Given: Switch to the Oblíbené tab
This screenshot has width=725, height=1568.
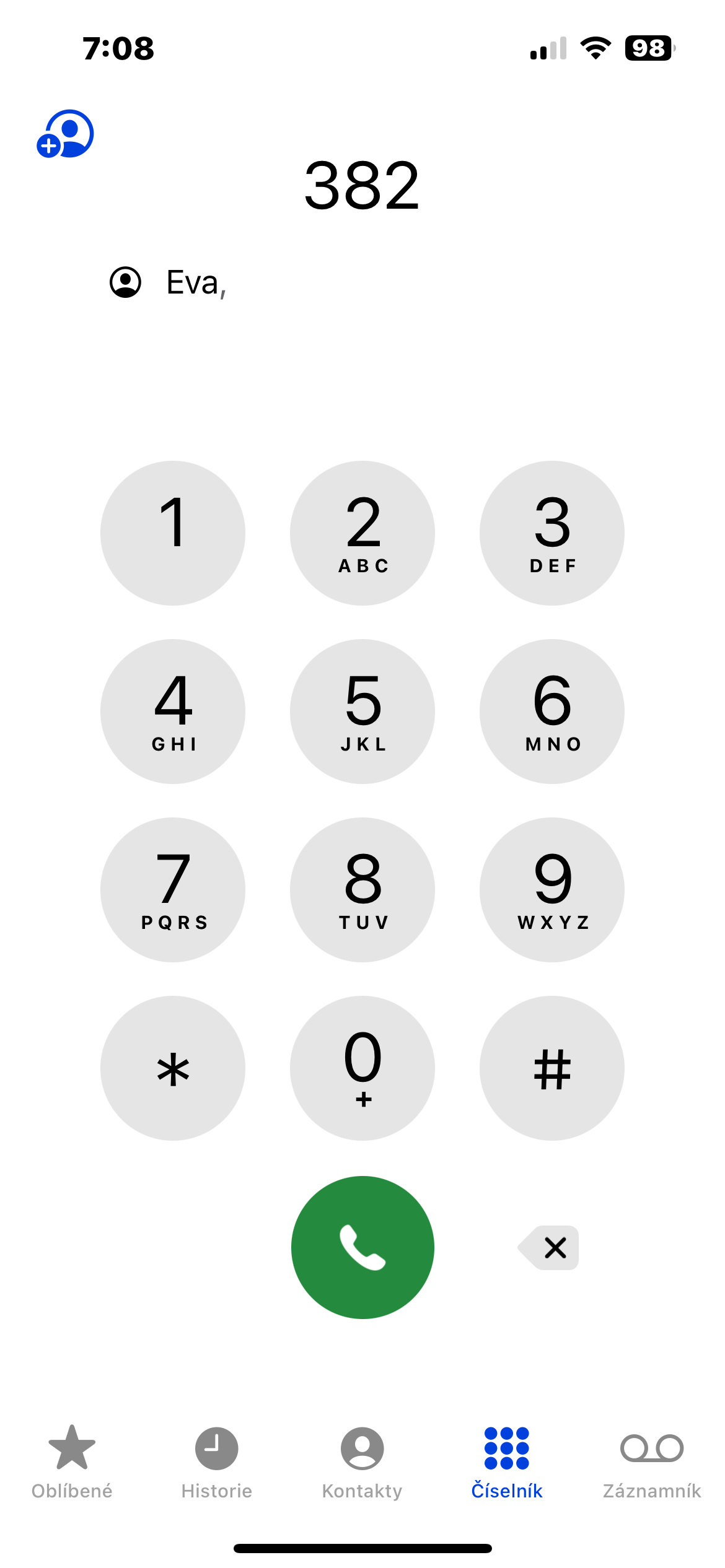Looking at the screenshot, I should point(72,1461).
